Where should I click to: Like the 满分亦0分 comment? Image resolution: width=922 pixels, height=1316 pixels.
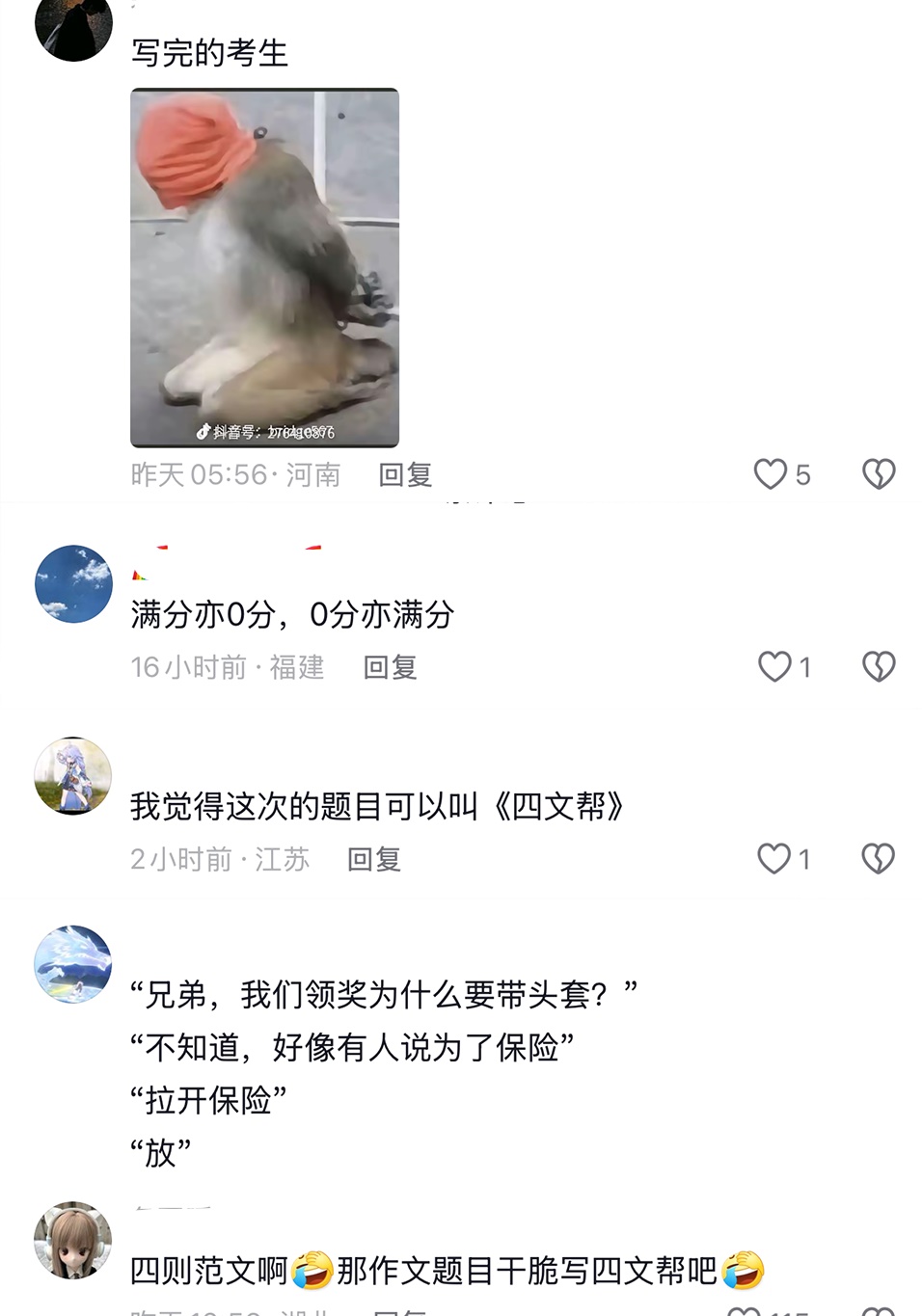773,667
